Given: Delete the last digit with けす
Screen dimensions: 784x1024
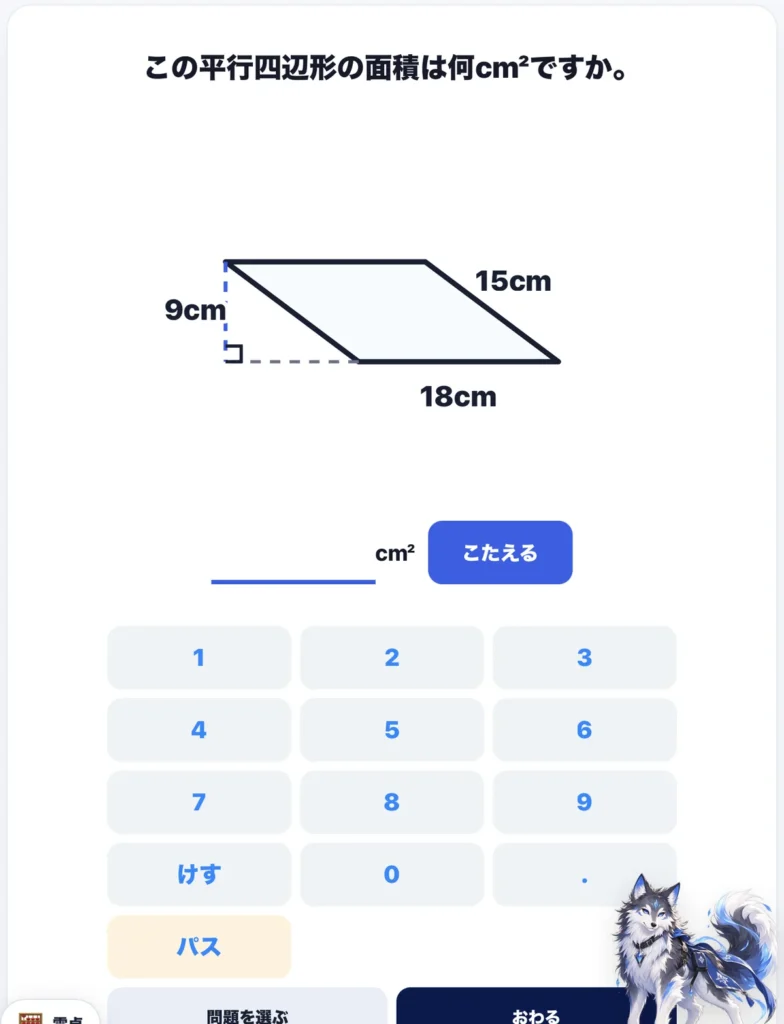Looking at the screenshot, I should point(199,874).
